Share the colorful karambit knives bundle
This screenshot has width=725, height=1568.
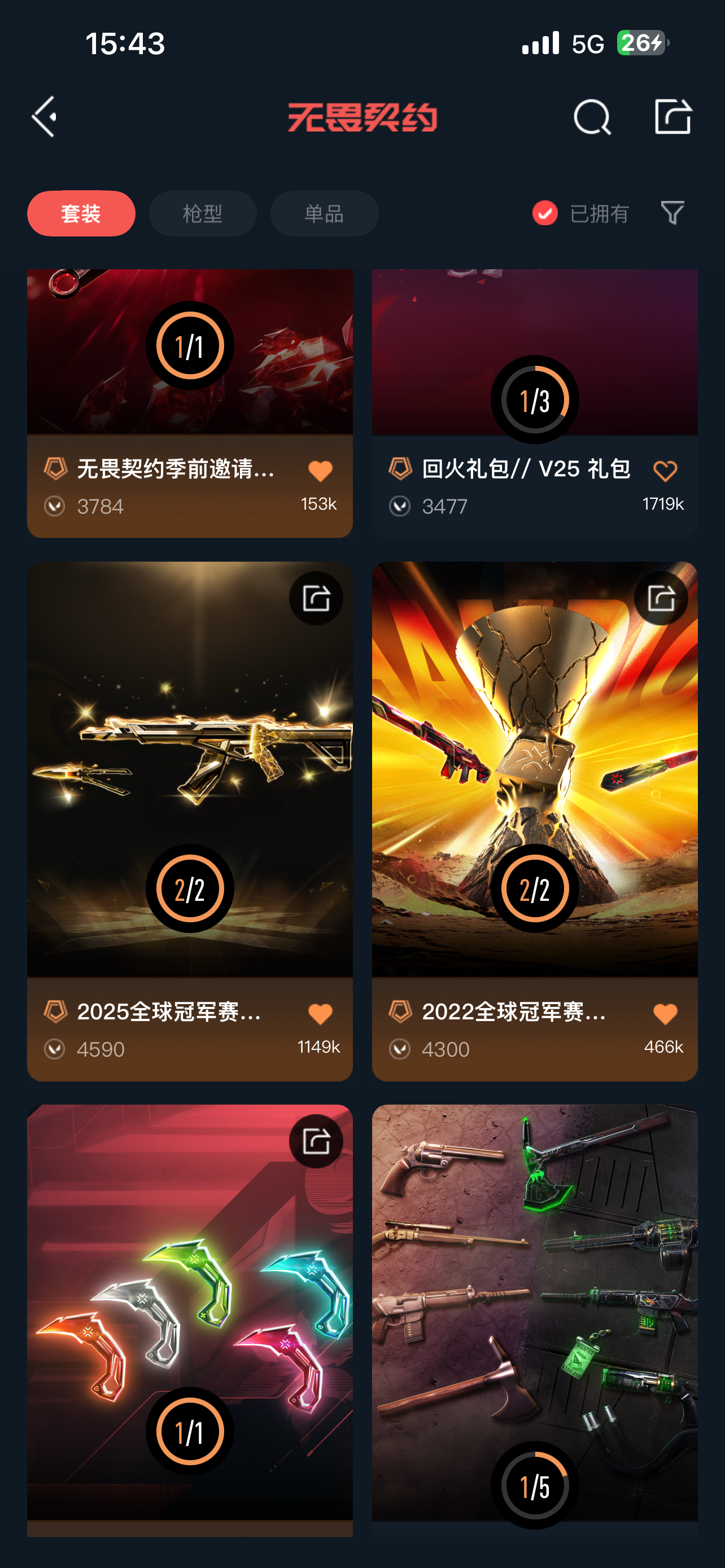[316, 1141]
